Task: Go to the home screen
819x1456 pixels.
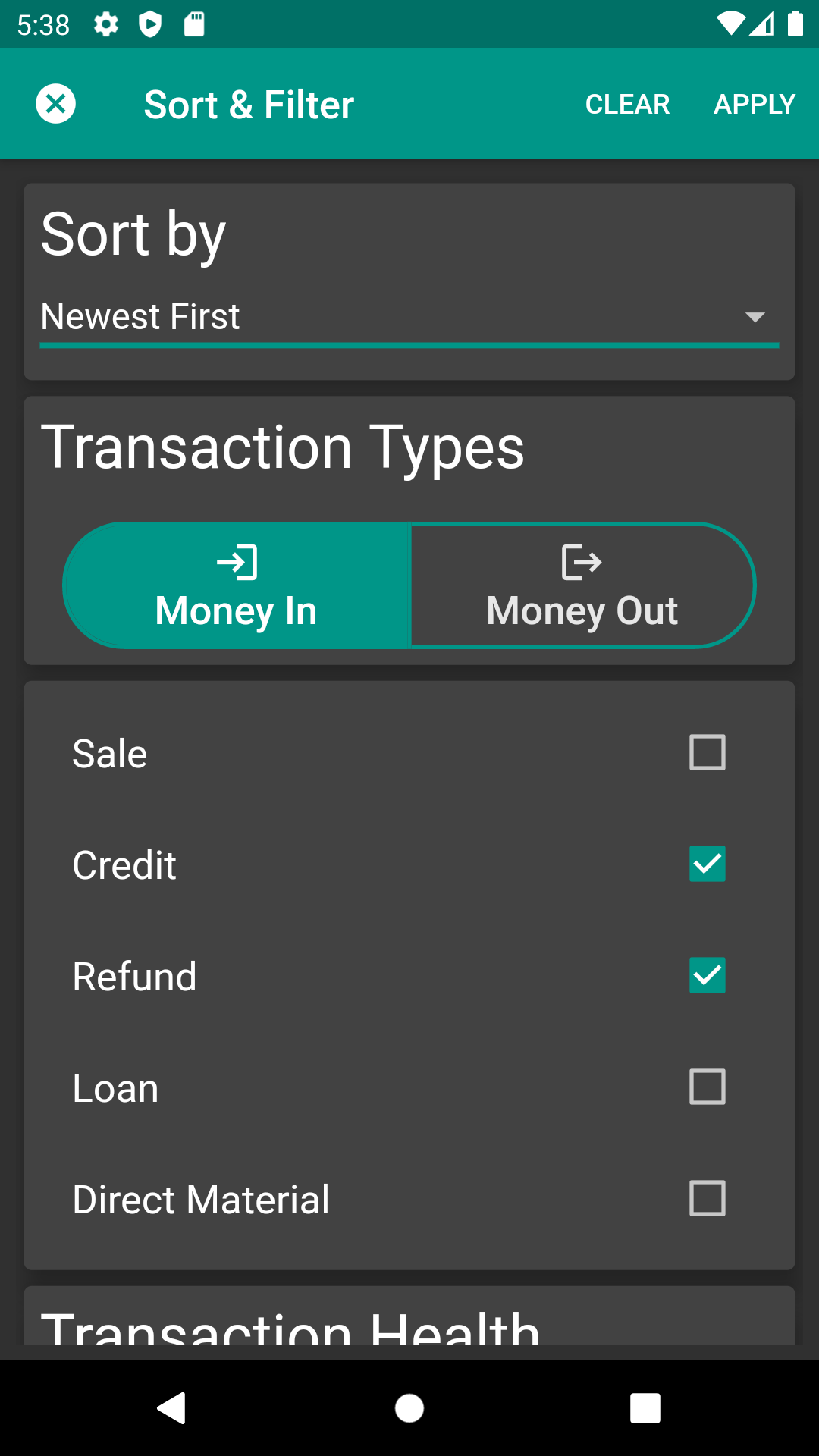Action: click(409, 1408)
